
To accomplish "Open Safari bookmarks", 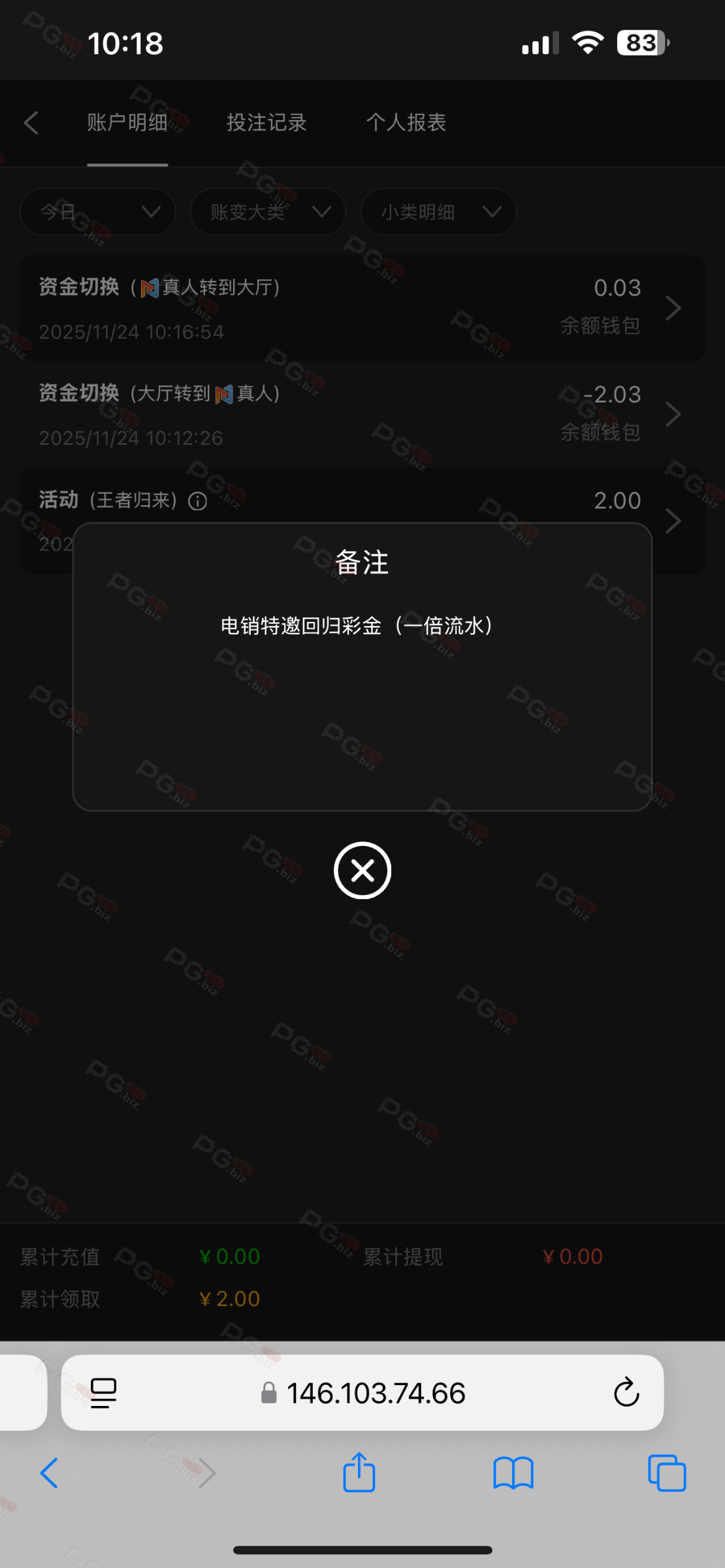I will click(x=513, y=1473).
